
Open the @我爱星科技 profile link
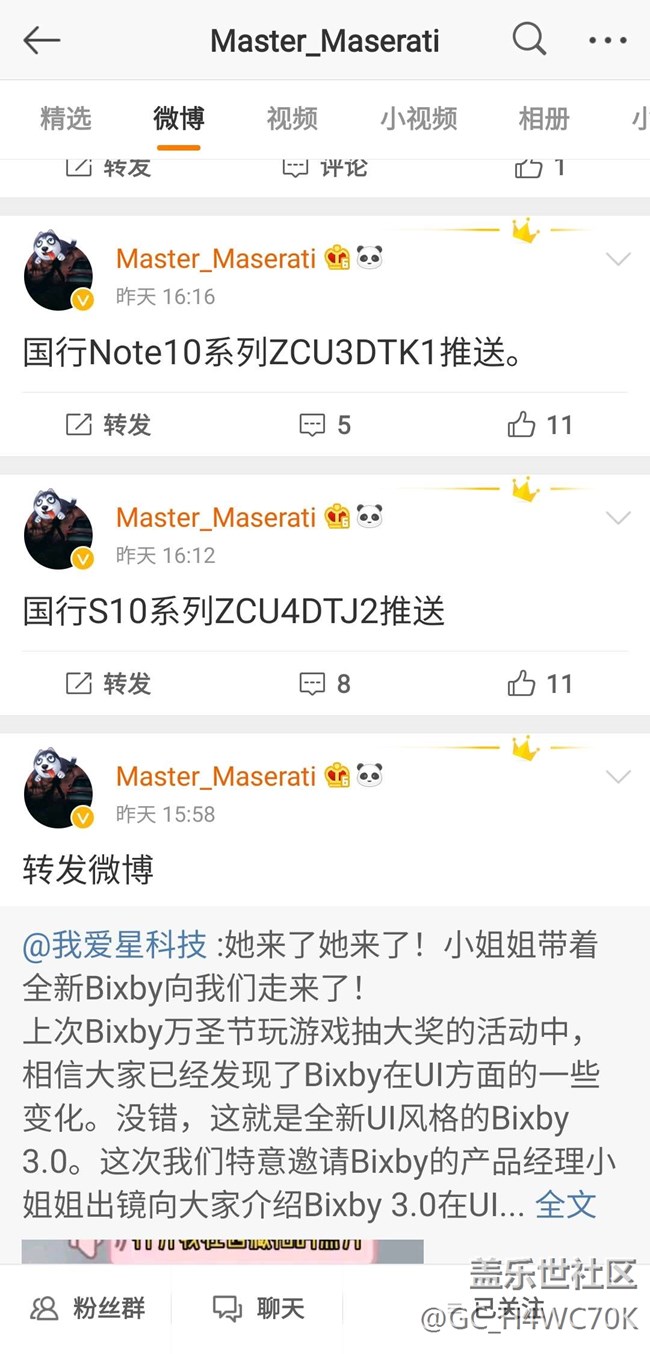click(x=114, y=944)
